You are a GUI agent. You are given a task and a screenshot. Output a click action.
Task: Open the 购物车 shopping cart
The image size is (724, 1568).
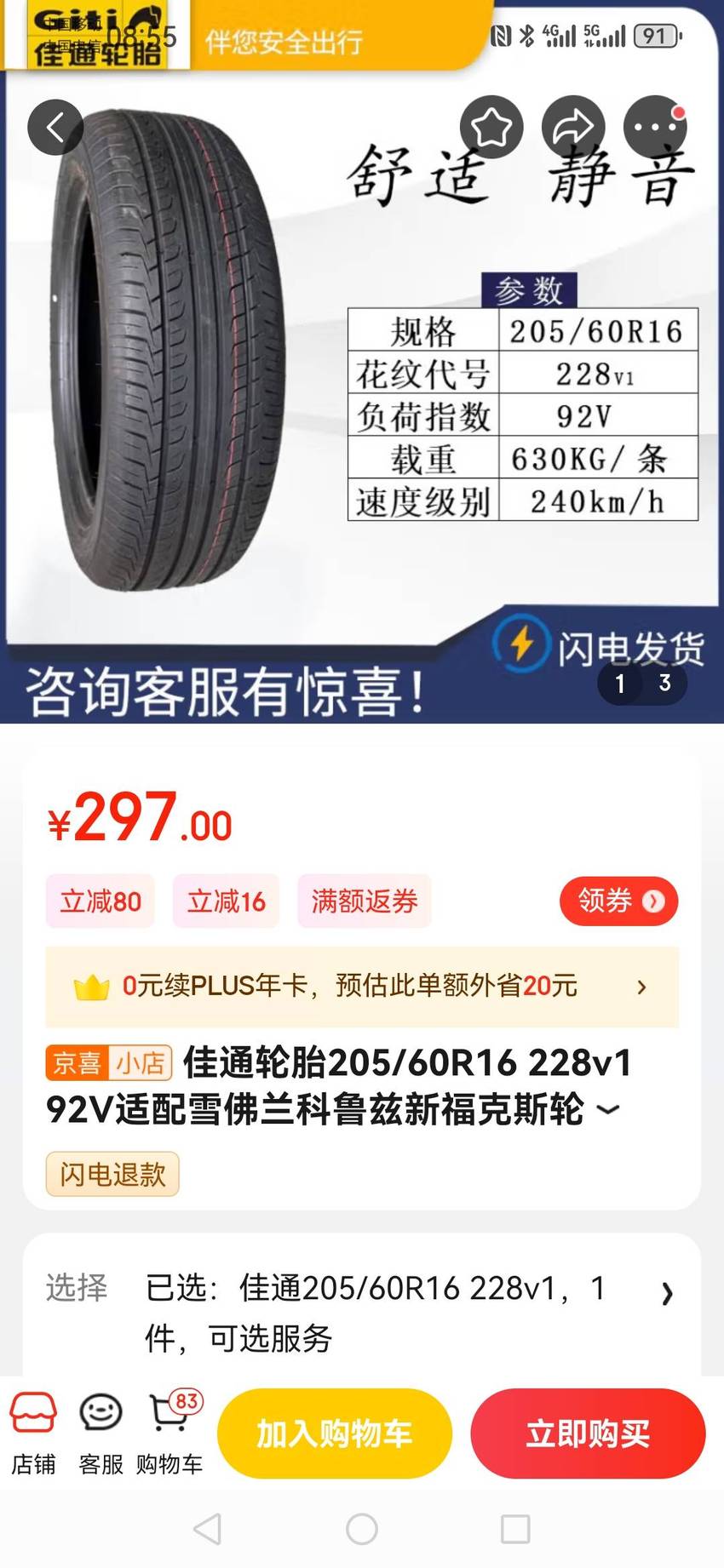(x=170, y=1434)
